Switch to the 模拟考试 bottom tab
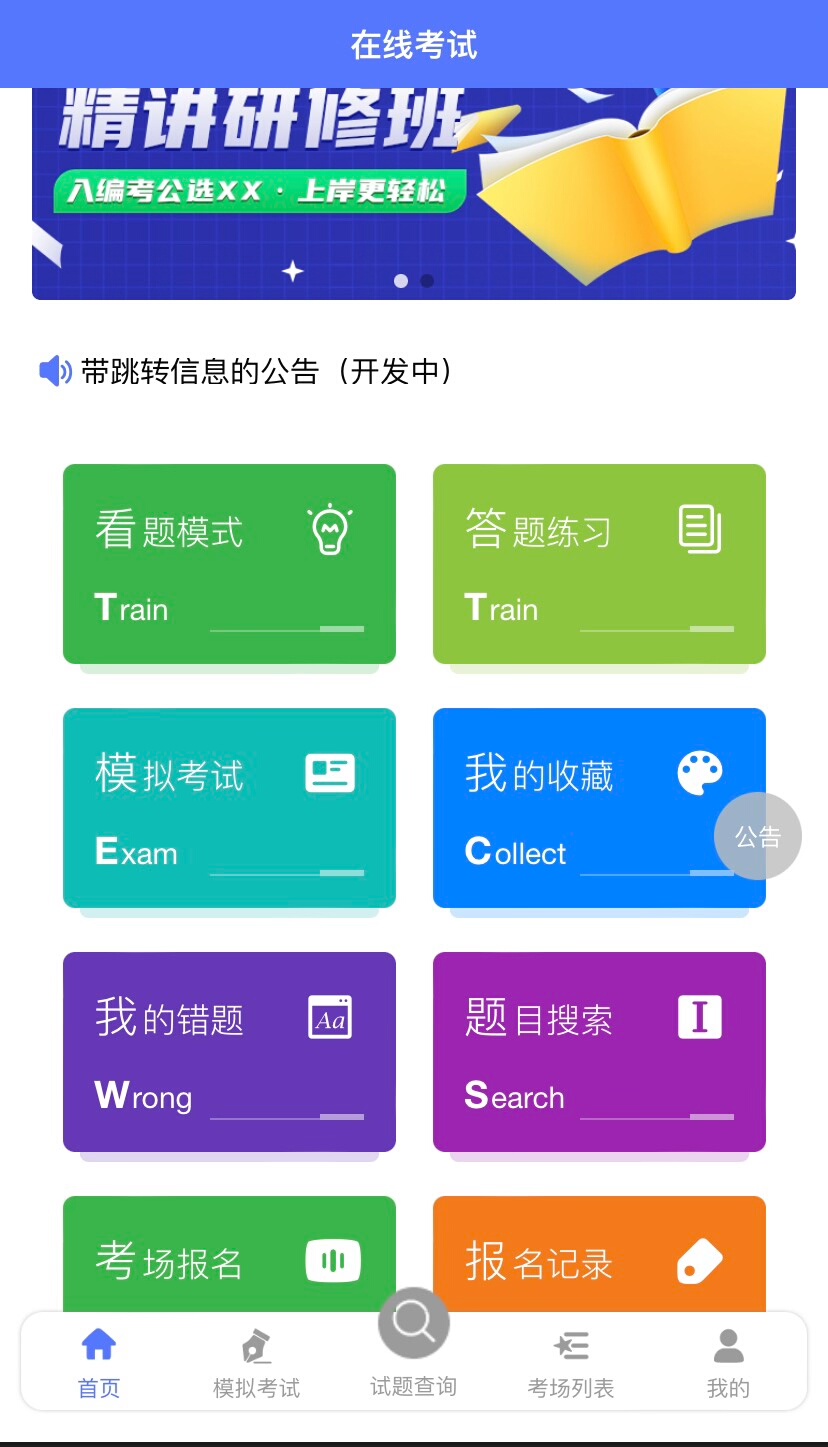This screenshot has height=1447, width=828. [x=256, y=1364]
